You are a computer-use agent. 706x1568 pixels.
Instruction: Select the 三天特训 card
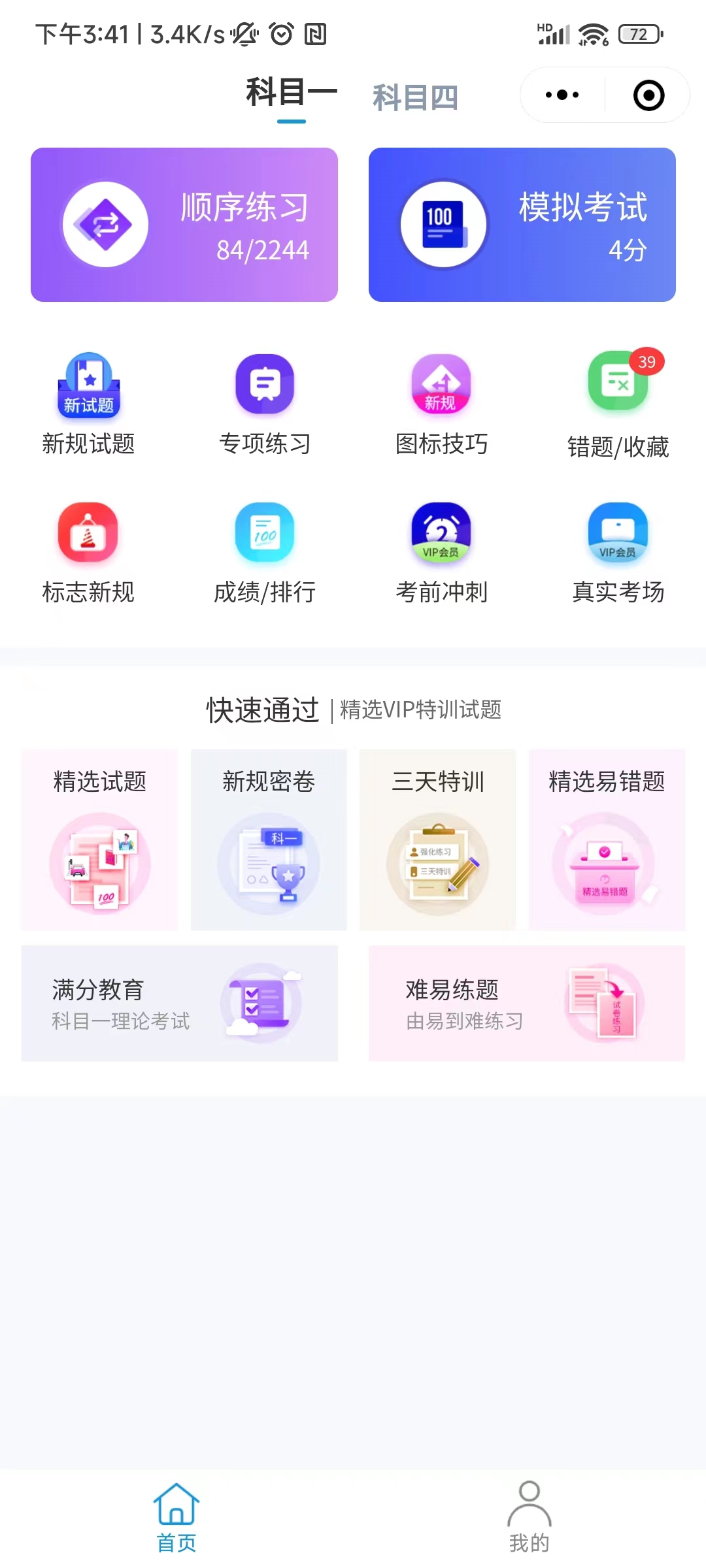click(438, 840)
